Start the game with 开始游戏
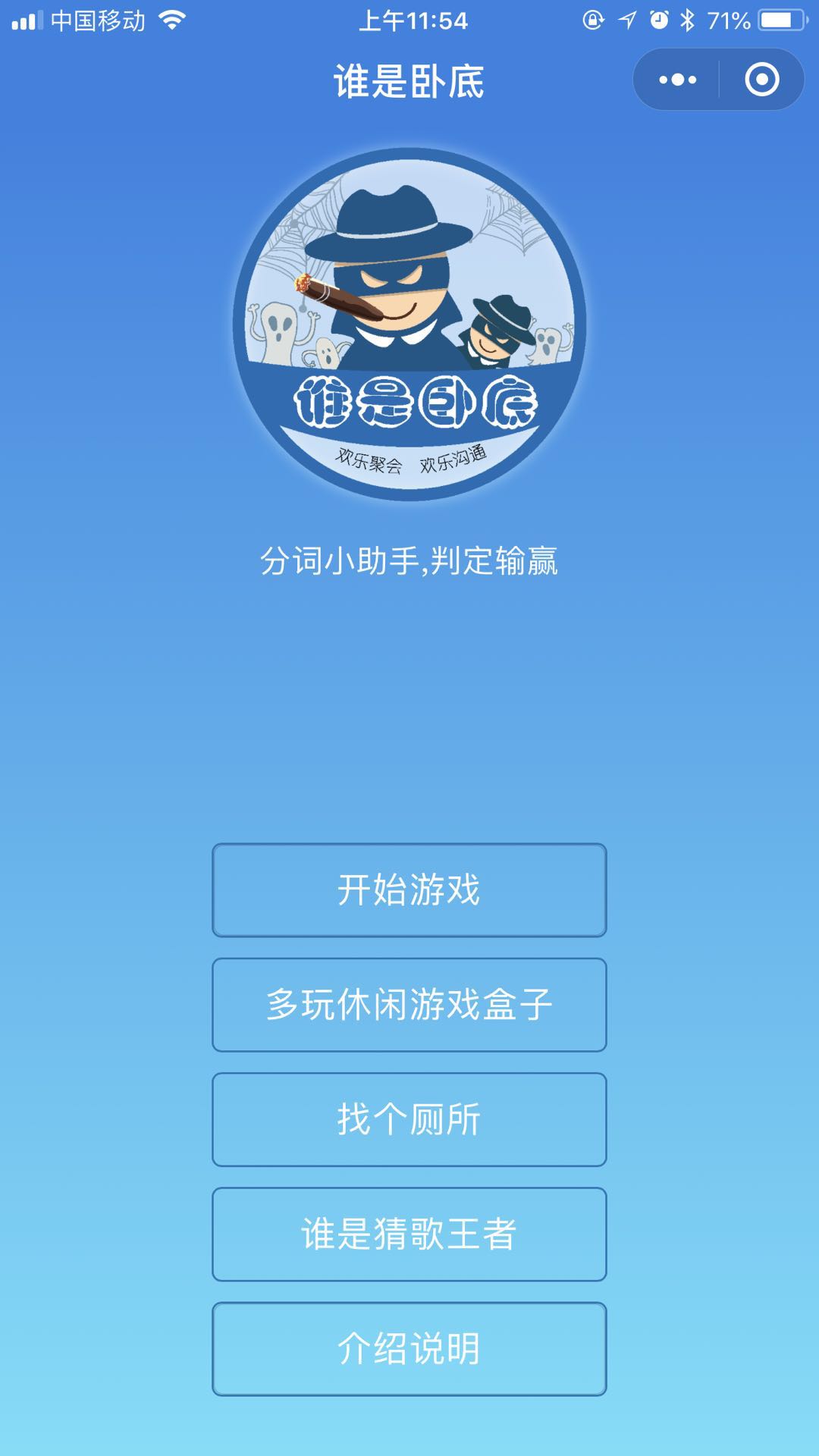This screenshot has width=819, height=1456. point(409,890)
